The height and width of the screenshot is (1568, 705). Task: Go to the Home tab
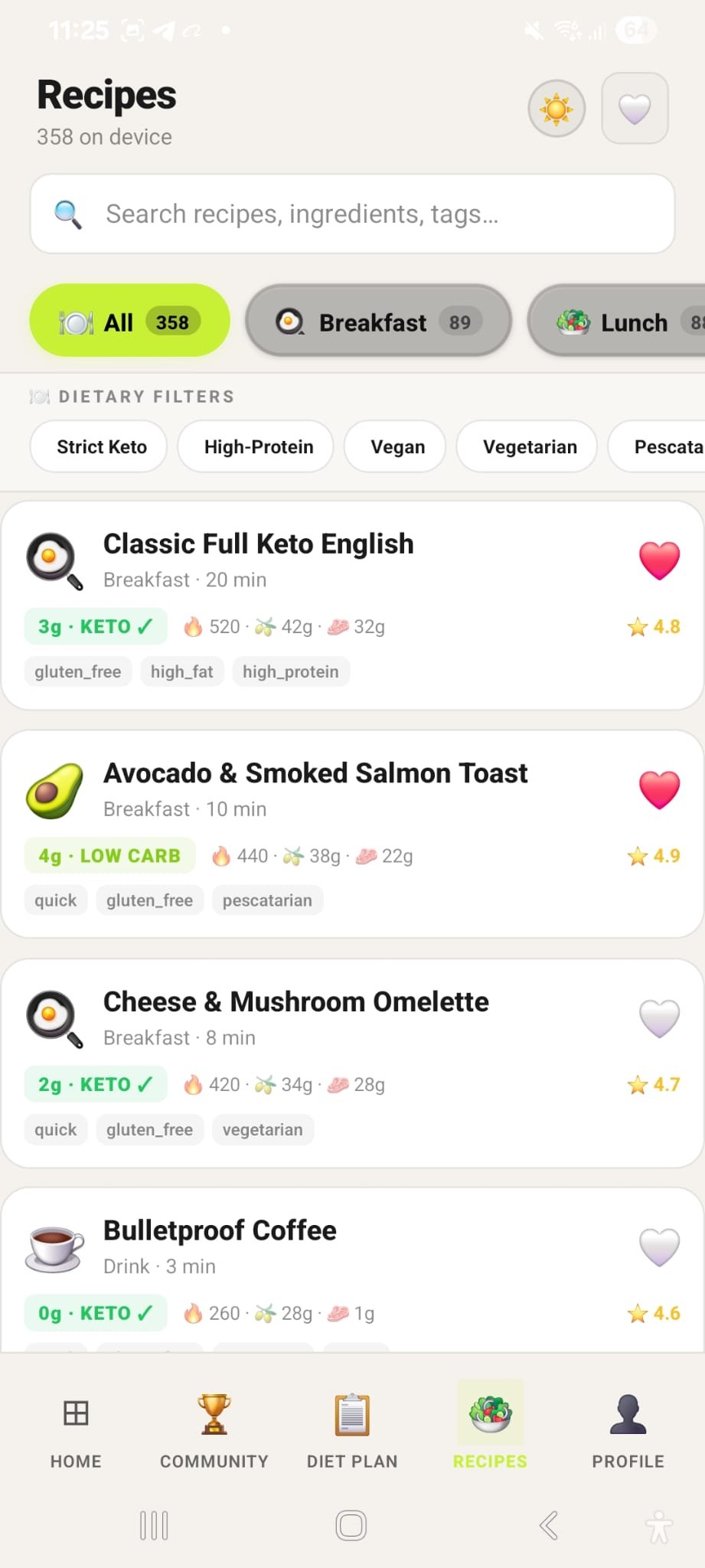click(76, 1429)
